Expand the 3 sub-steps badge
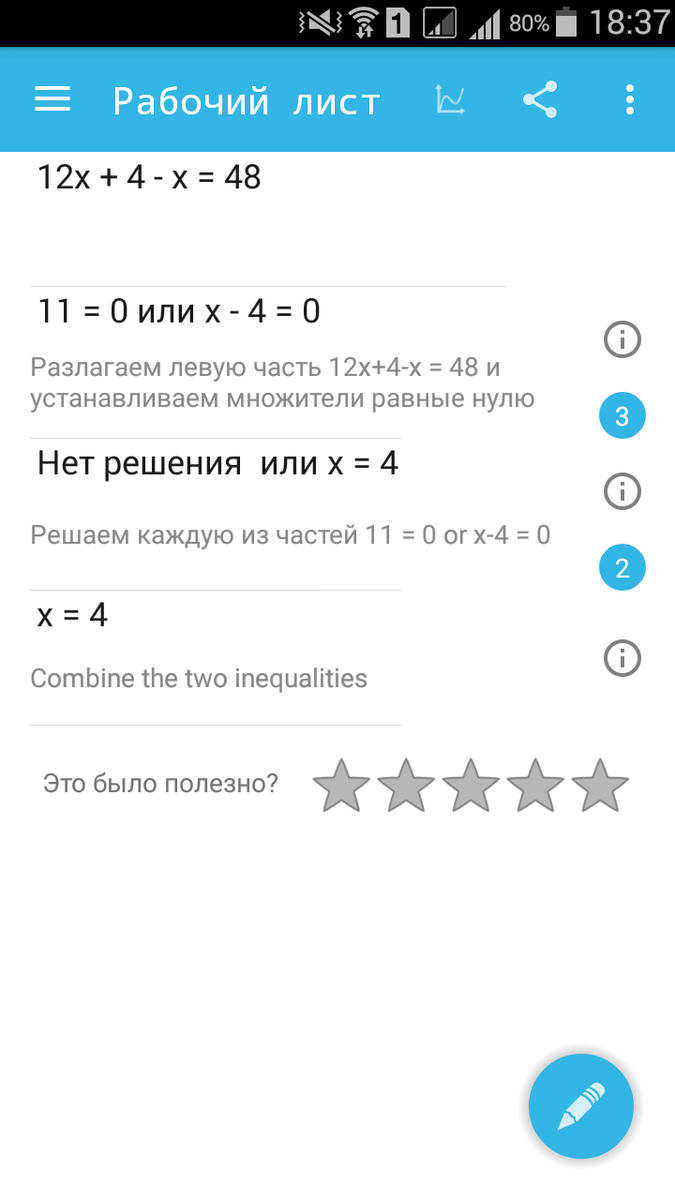The height and width of the screenshot is (1200, 675). (622, 416)
